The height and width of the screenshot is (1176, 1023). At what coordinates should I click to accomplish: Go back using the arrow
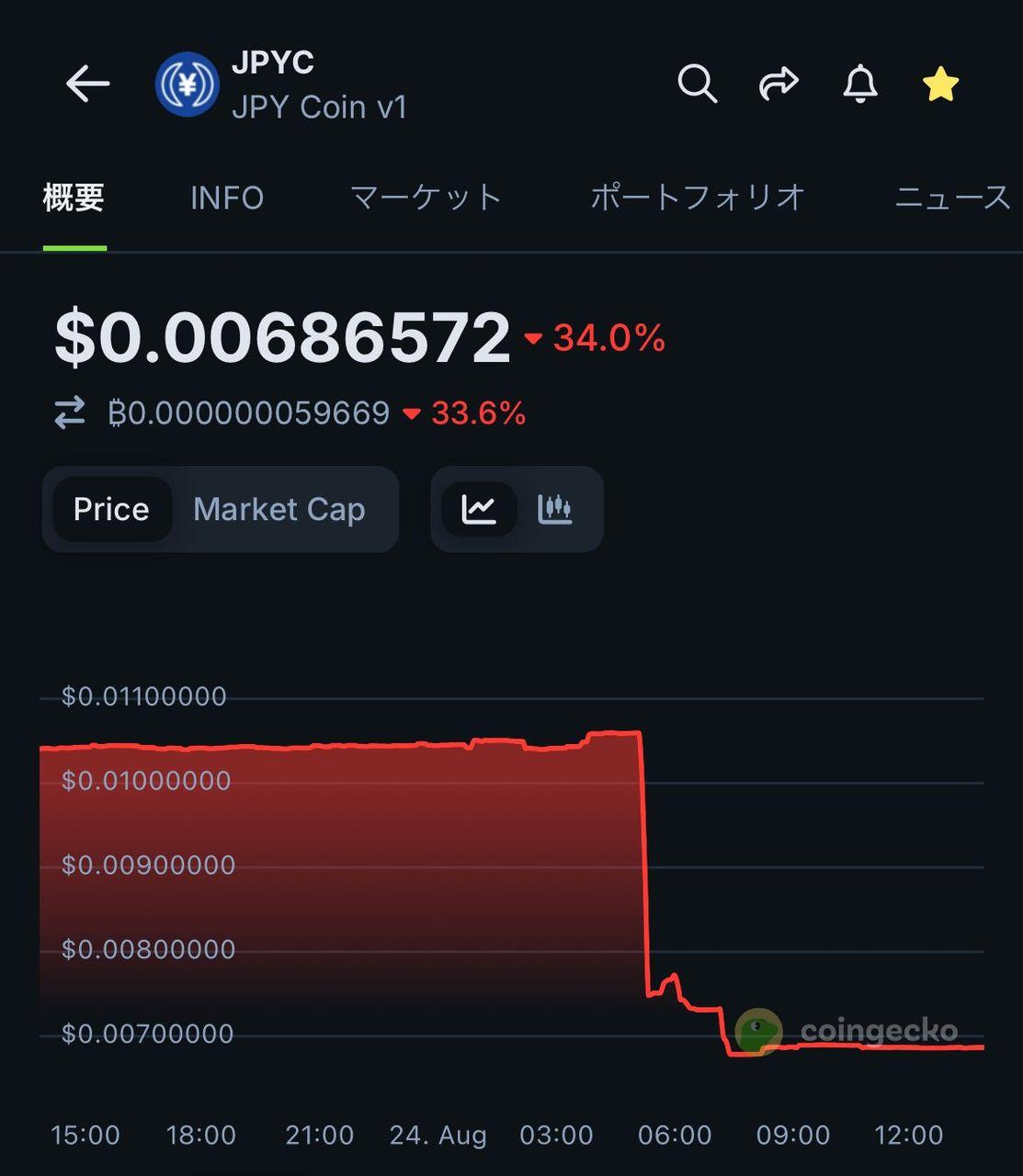point(87,84)
